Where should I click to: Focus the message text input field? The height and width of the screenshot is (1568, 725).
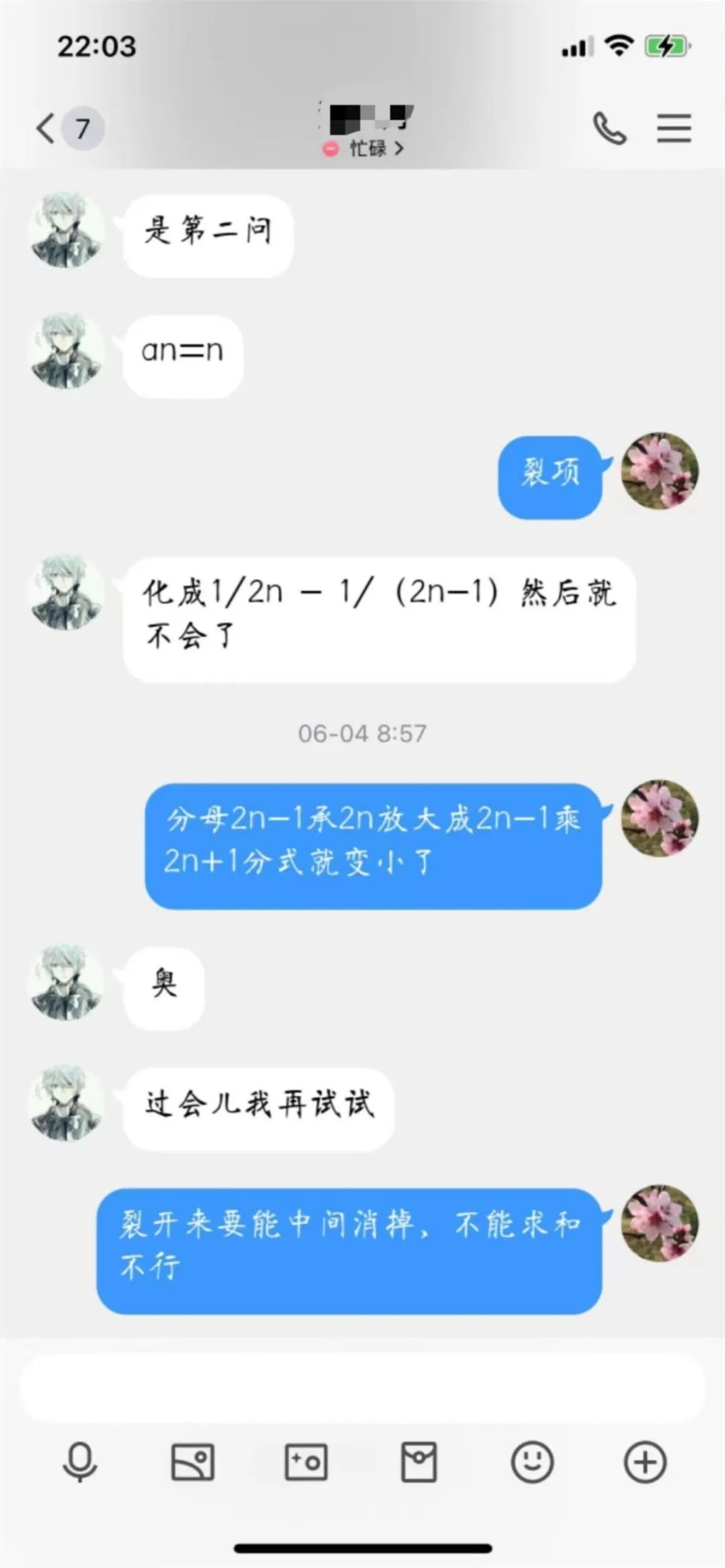click(x=362, y=1388)
